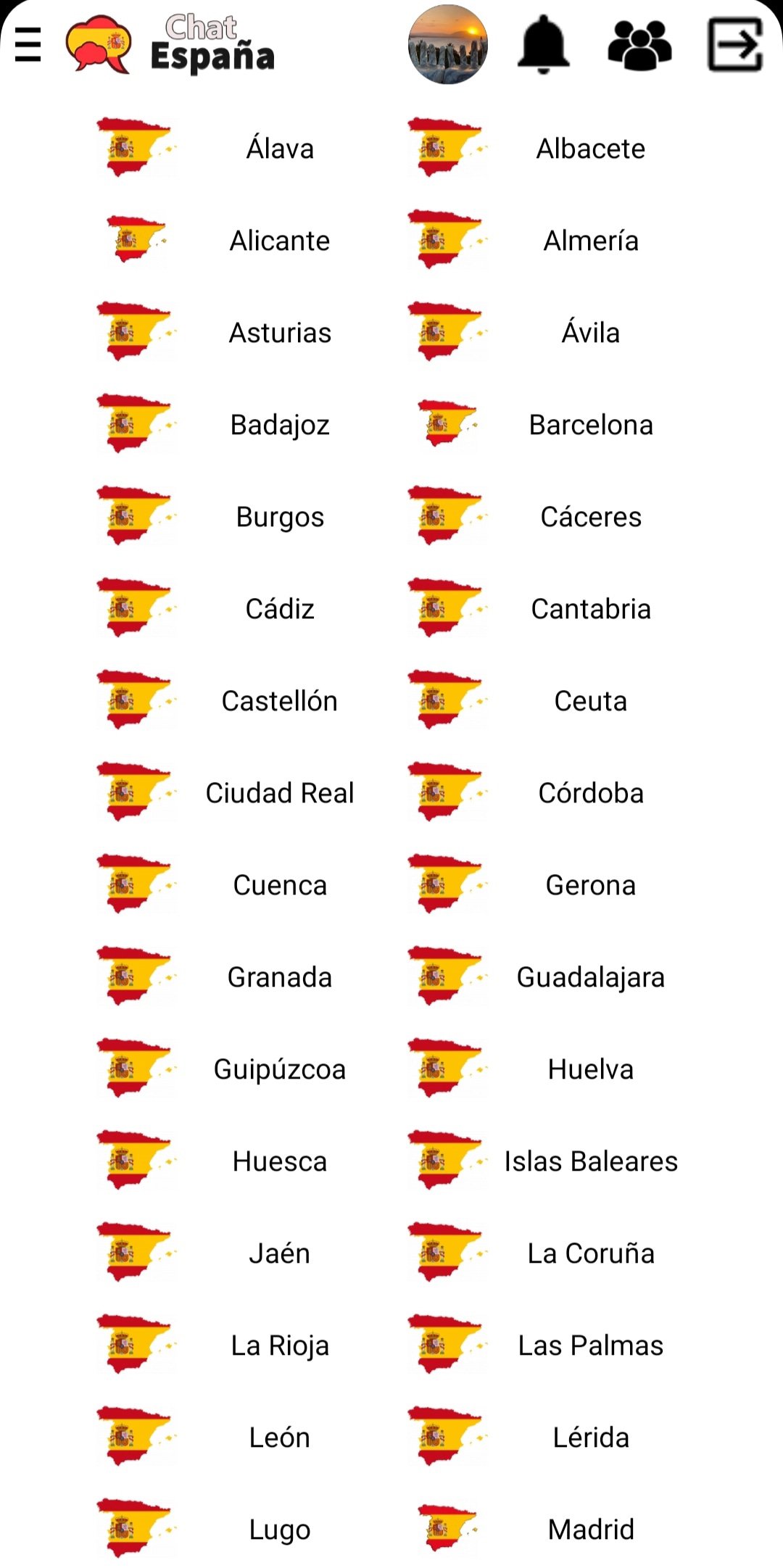This screenshot has height=1568, width=783.
Task: Enter the Ceuta room
Action: coord(590,701)
